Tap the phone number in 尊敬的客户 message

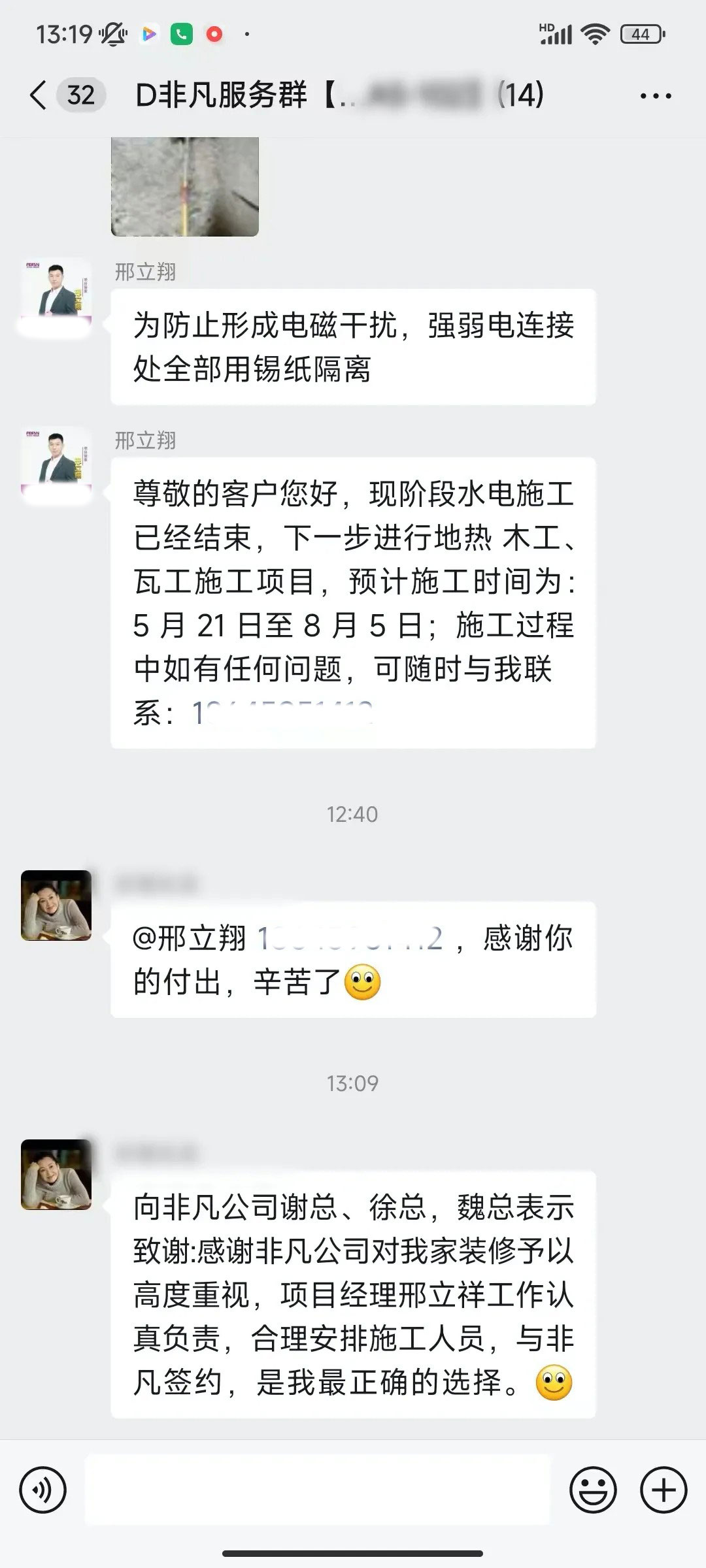(282, 713)
